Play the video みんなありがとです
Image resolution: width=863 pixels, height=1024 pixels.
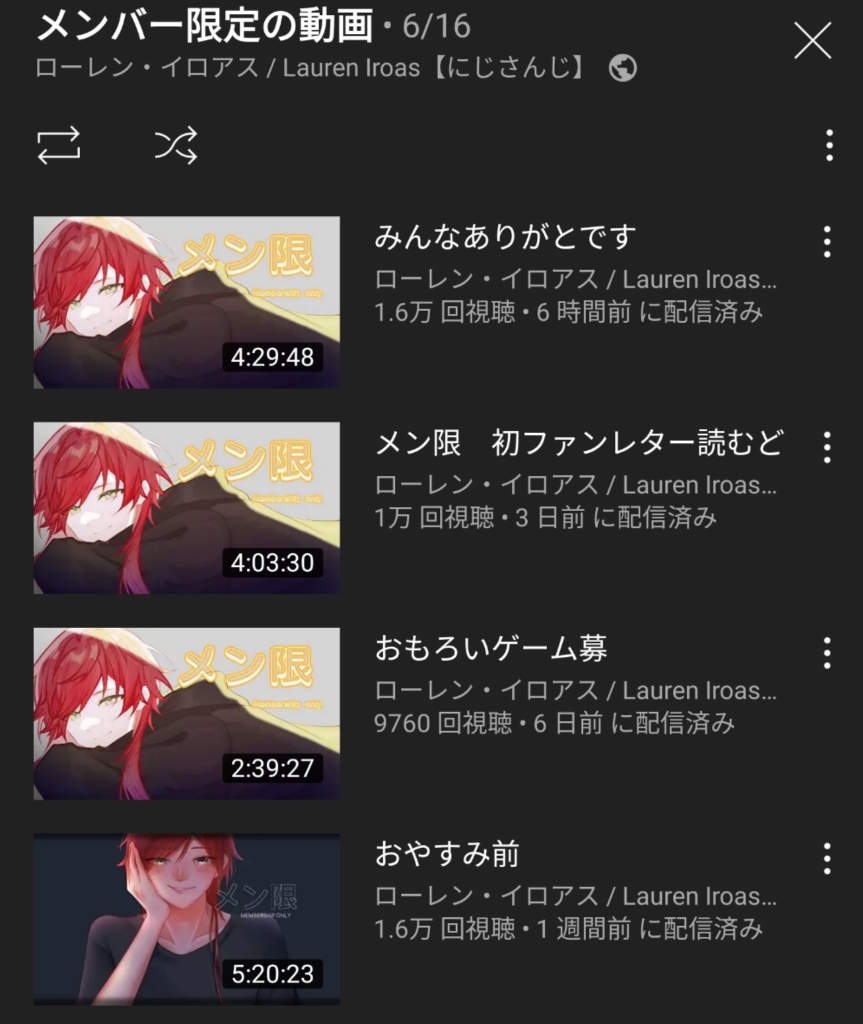187,302
